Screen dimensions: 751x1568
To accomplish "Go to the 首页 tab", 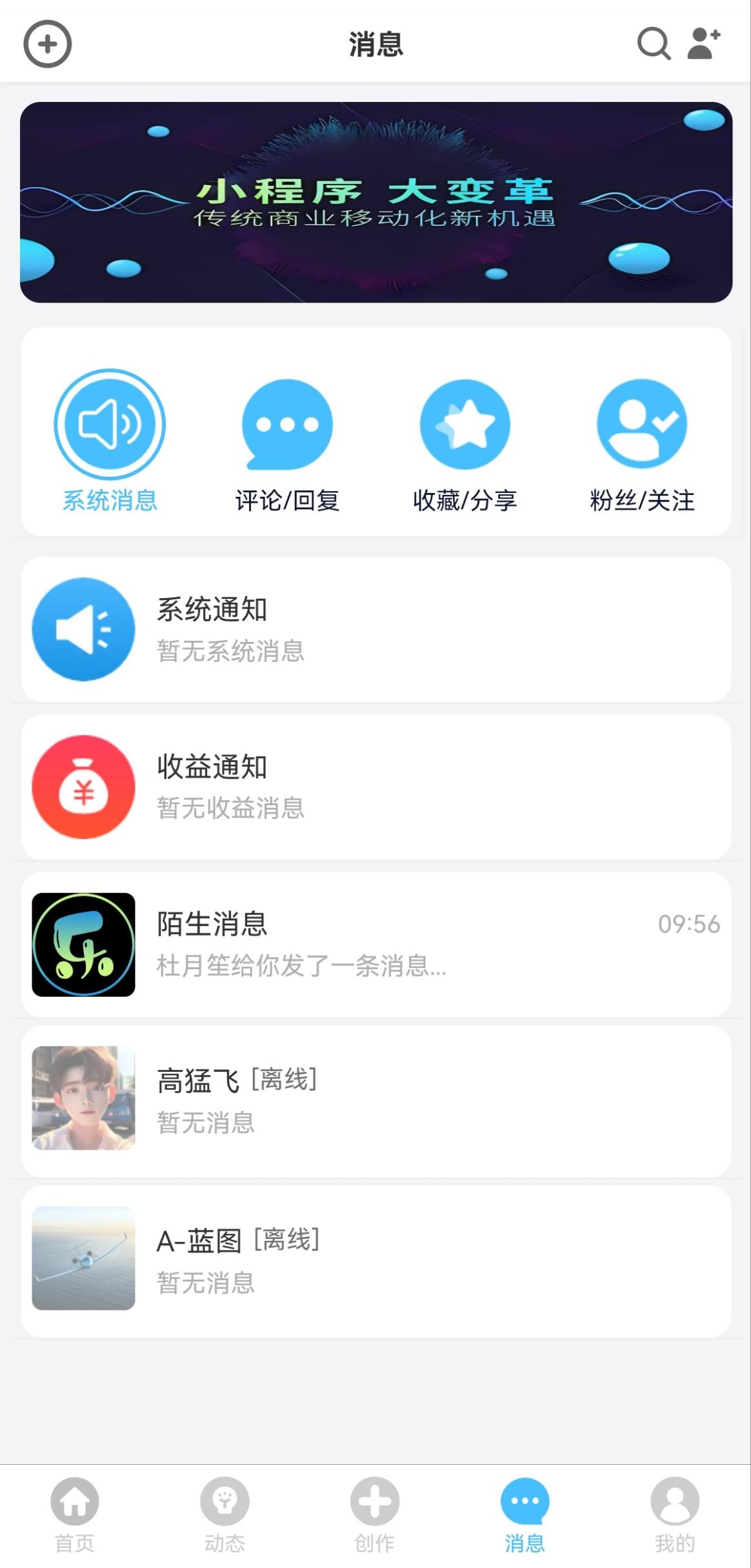I will click(x=75, y=1514).
